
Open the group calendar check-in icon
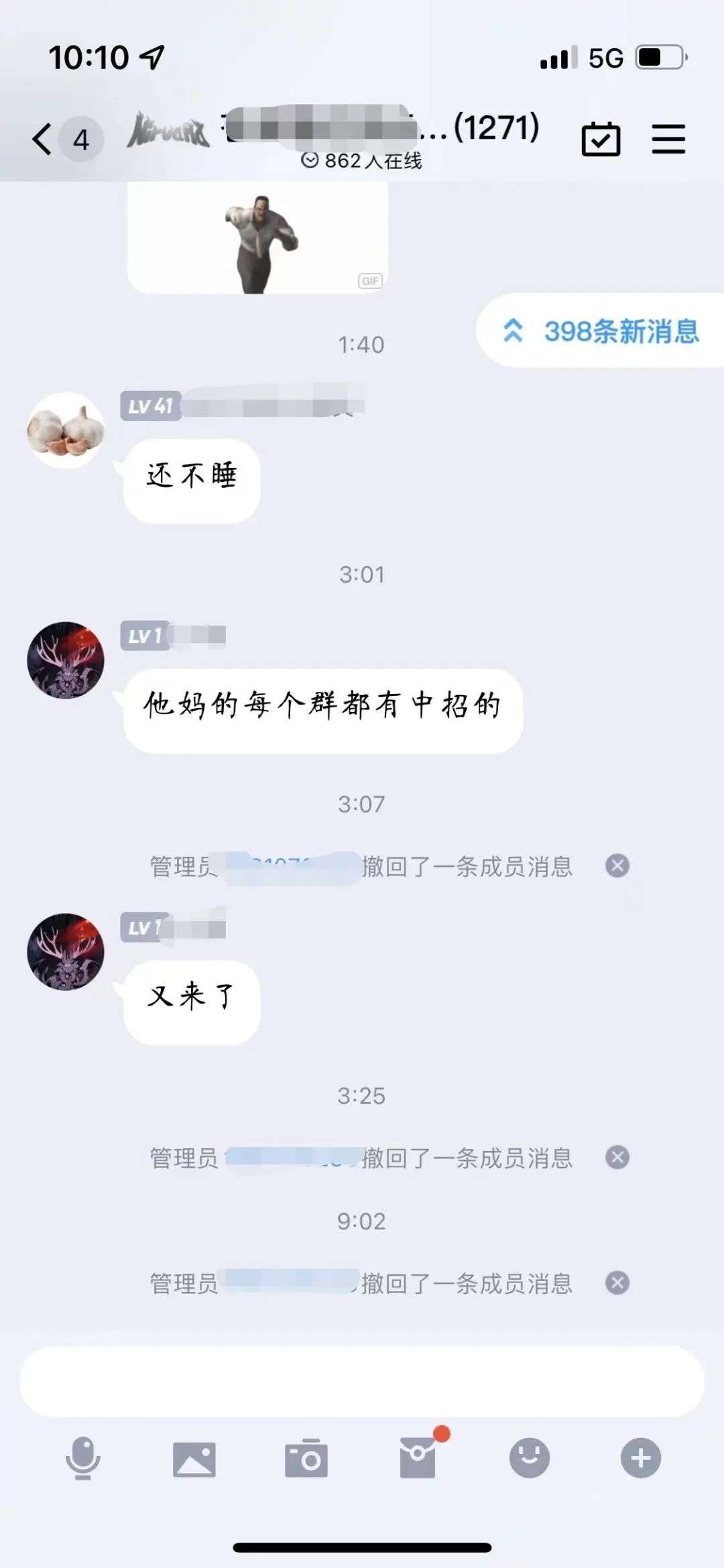coord(601,139)
